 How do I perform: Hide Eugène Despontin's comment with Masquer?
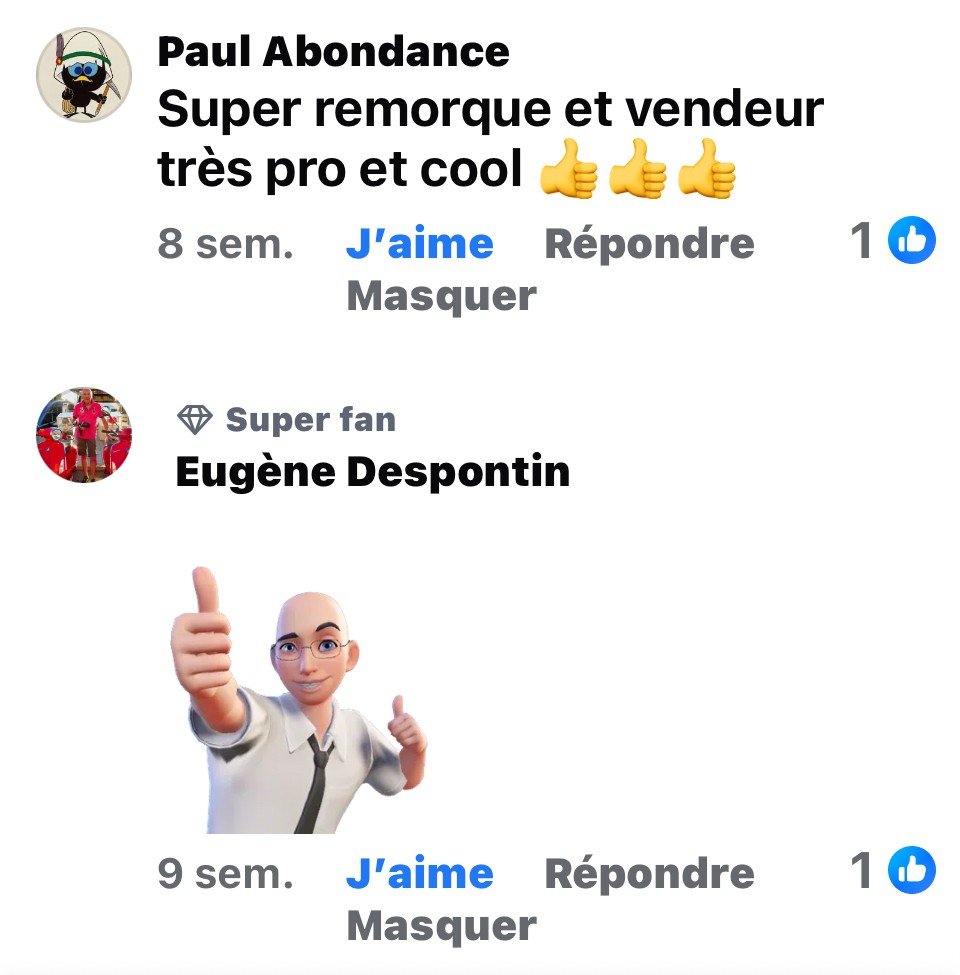tap(441, 926)
